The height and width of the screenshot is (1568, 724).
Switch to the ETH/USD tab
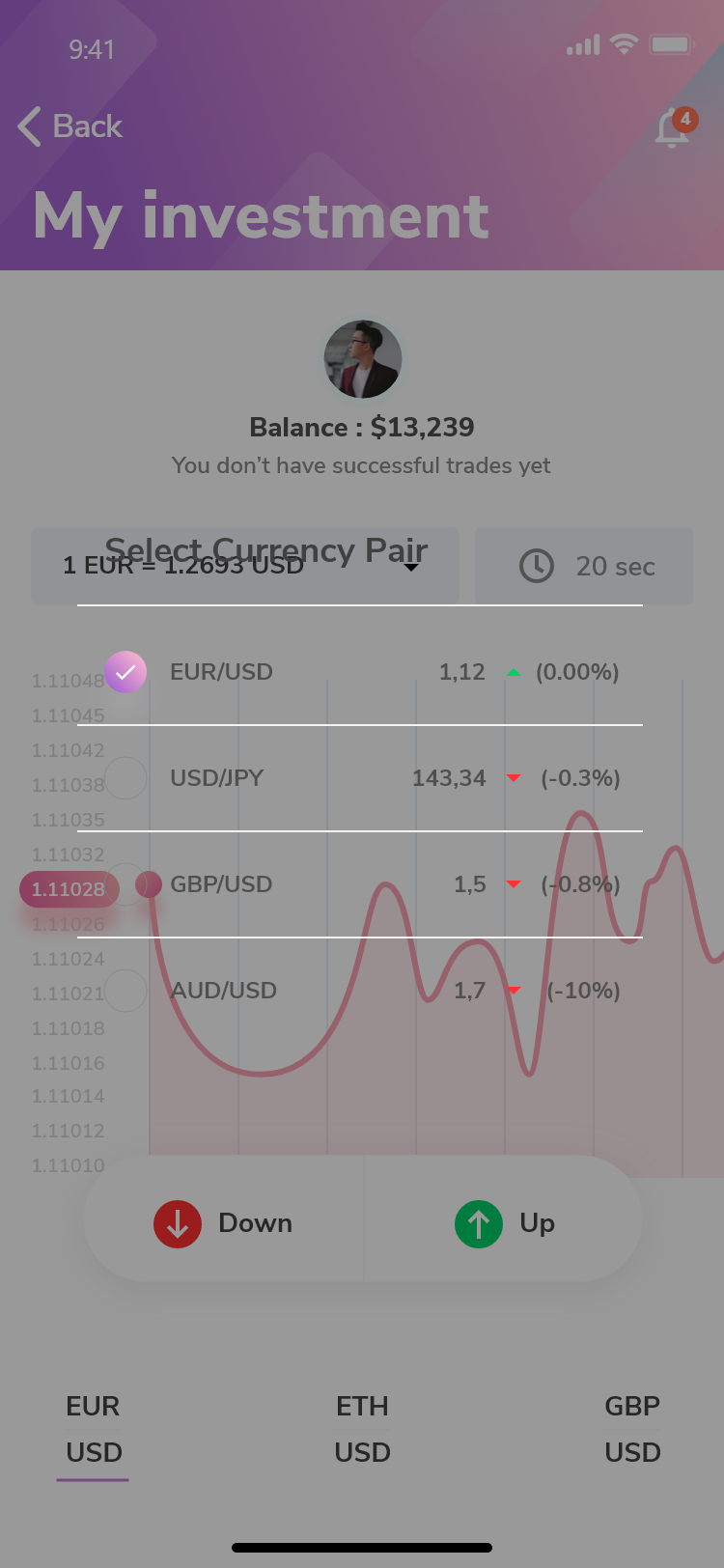362,1429
